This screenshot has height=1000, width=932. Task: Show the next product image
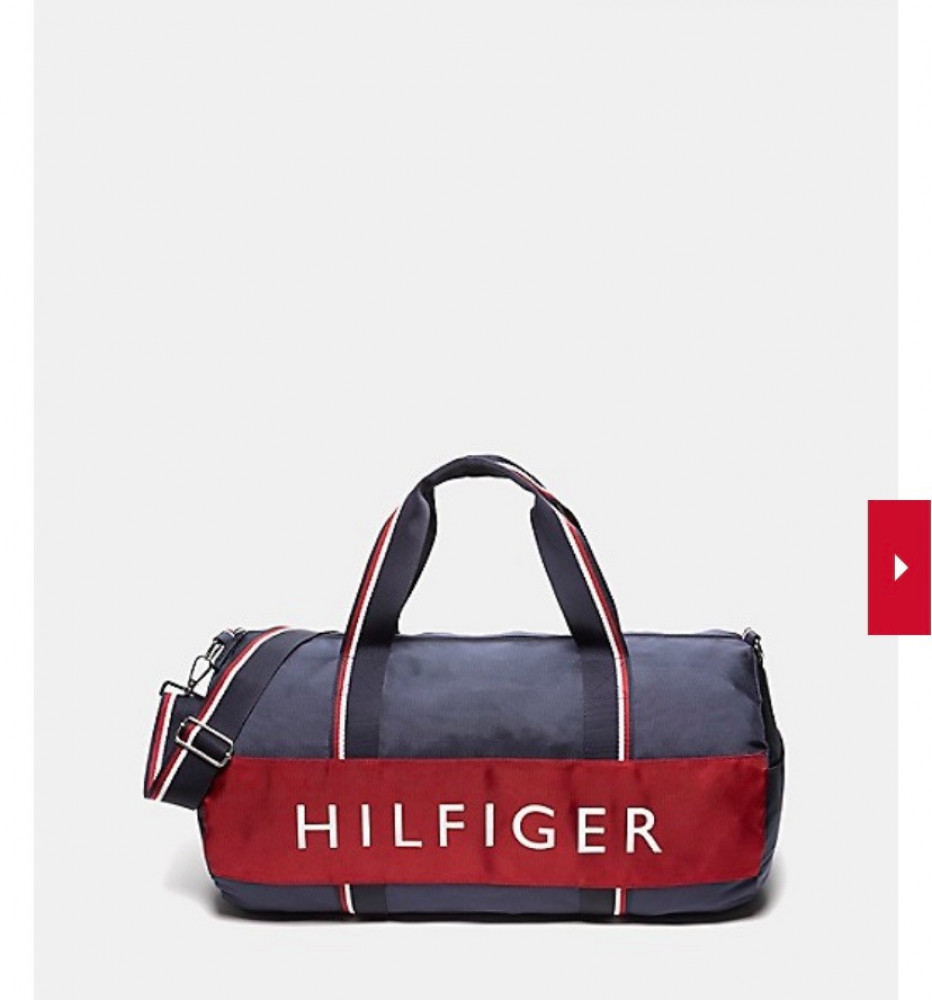point(898,567)
